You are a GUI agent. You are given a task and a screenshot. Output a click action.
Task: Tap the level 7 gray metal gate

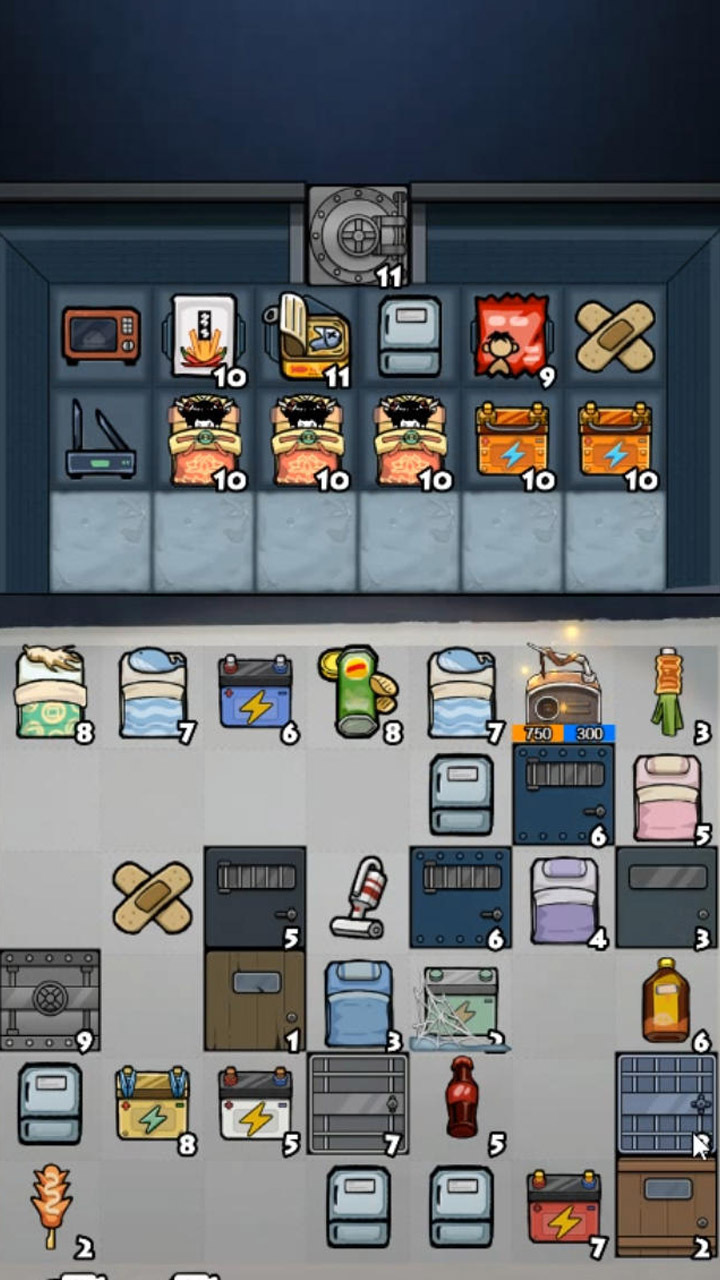[x=358, y=1103]
